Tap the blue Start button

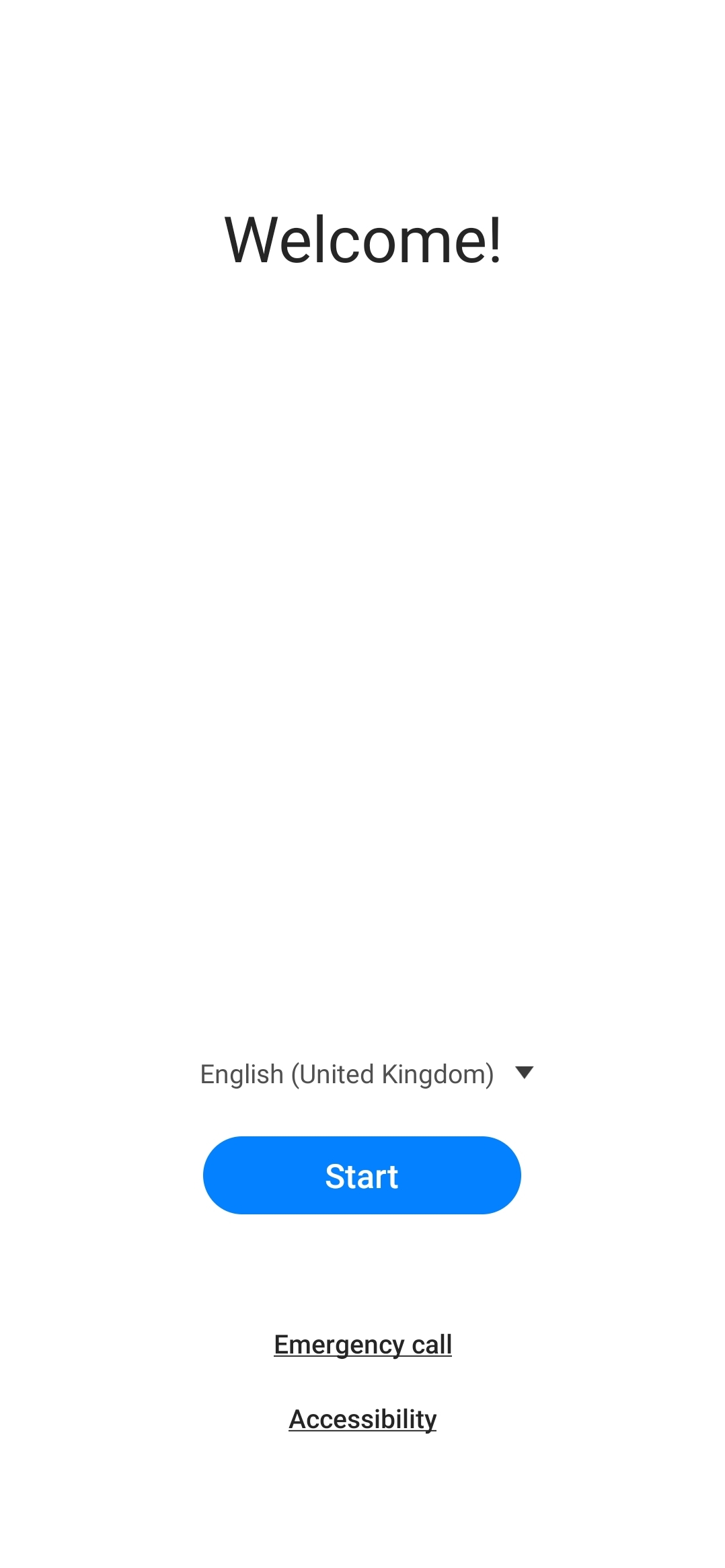tap(362, 1175)
